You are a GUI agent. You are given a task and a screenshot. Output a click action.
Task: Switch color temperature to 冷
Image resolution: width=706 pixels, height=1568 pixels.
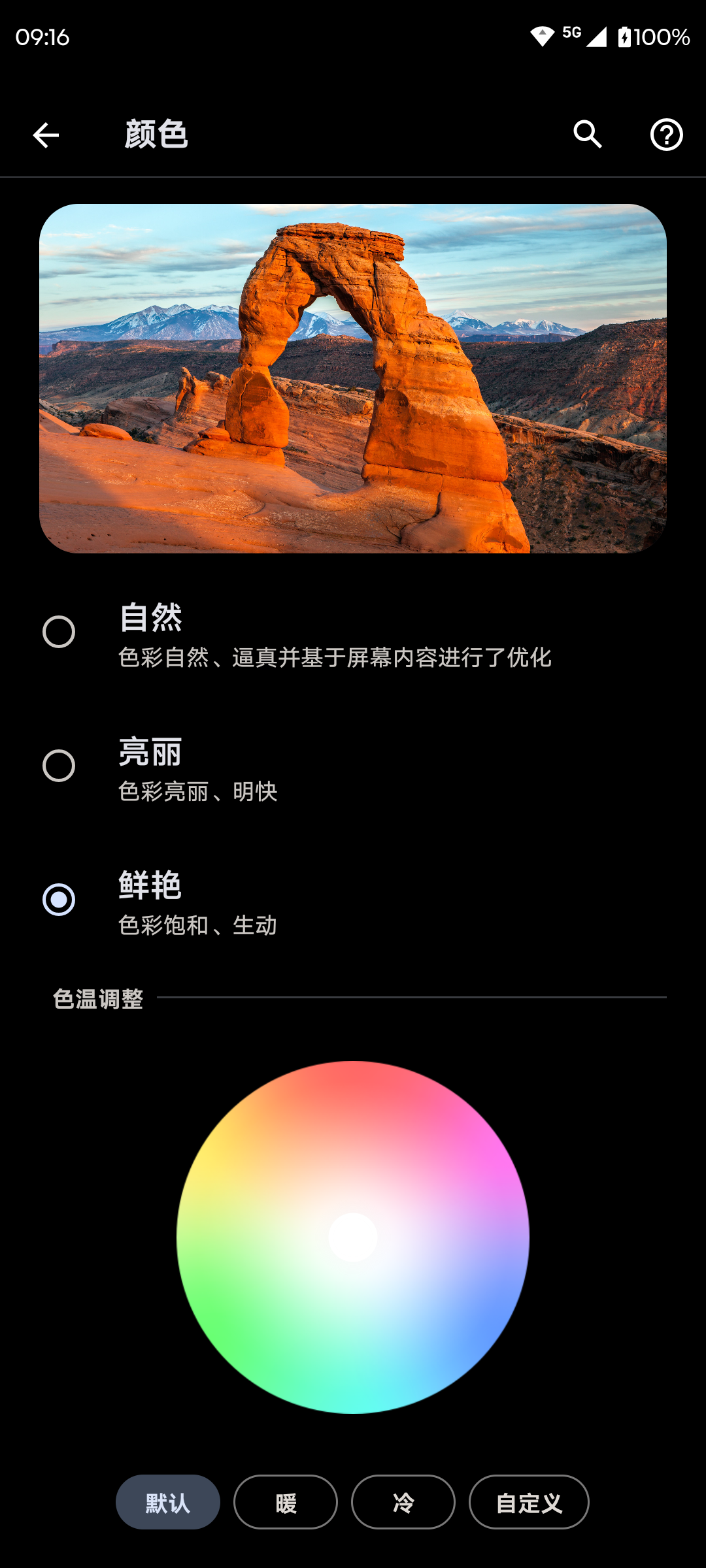(403, 1502)
